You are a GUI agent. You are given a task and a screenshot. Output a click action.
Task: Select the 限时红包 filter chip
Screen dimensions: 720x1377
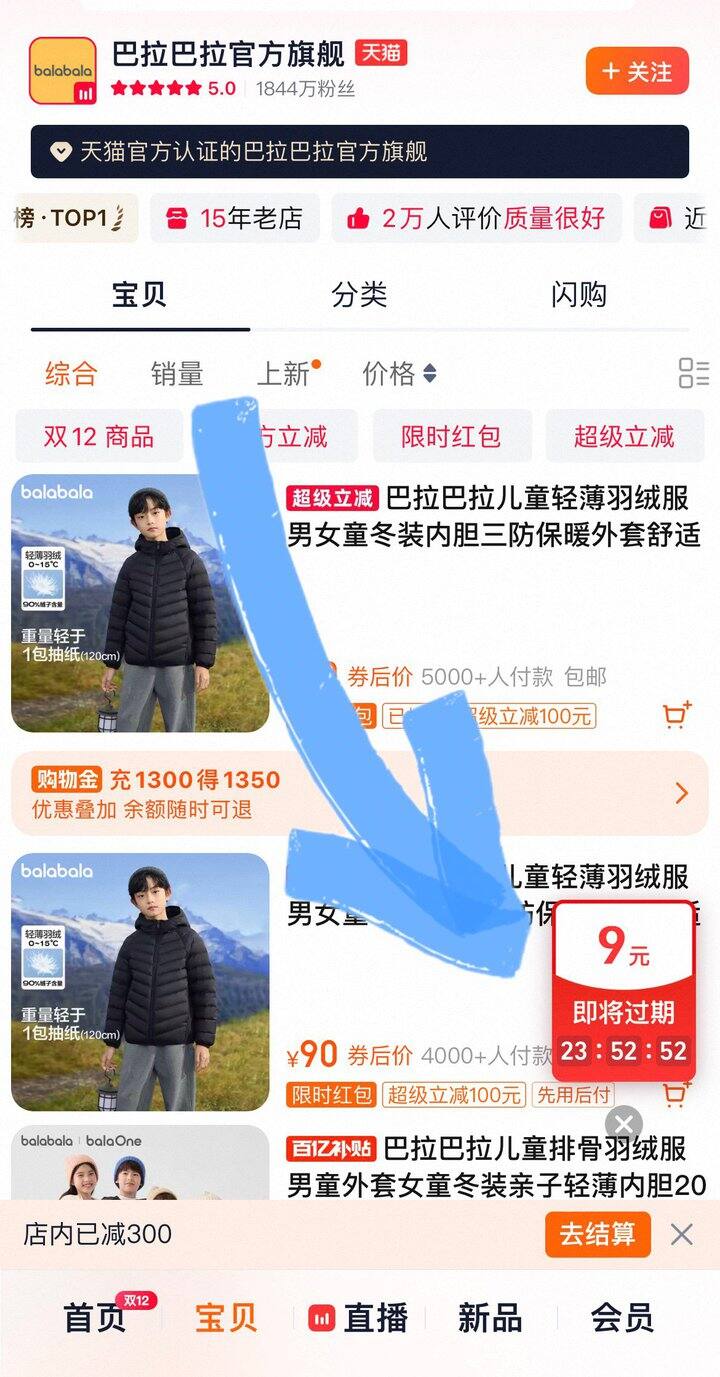point(451,436)
